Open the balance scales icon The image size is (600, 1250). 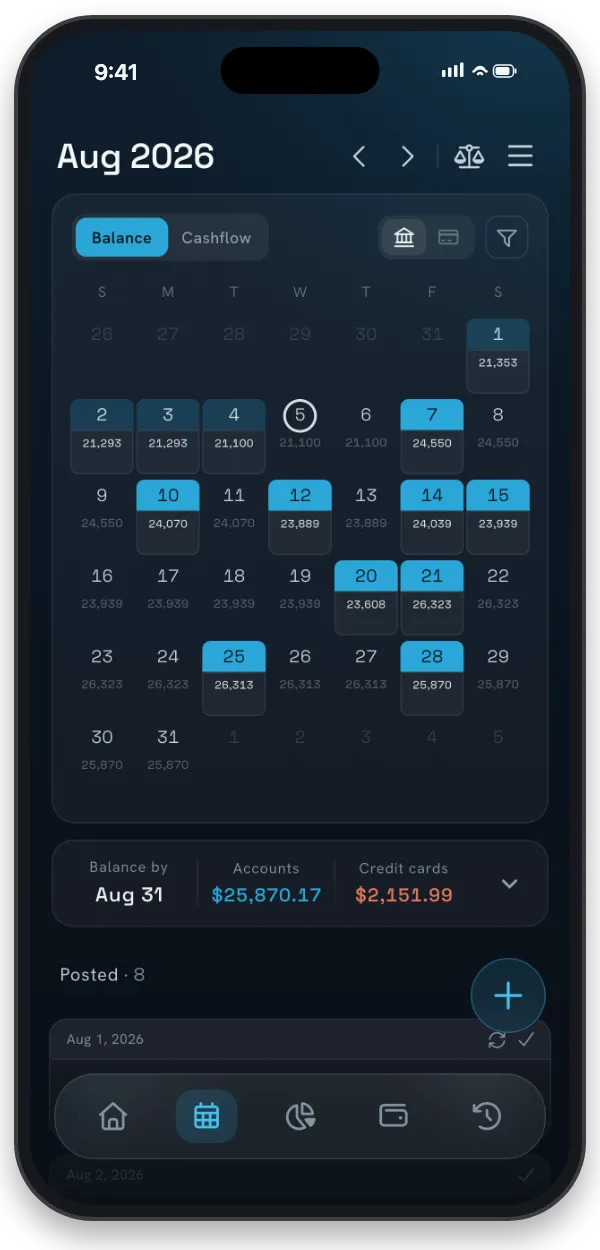tap(469, 156)
